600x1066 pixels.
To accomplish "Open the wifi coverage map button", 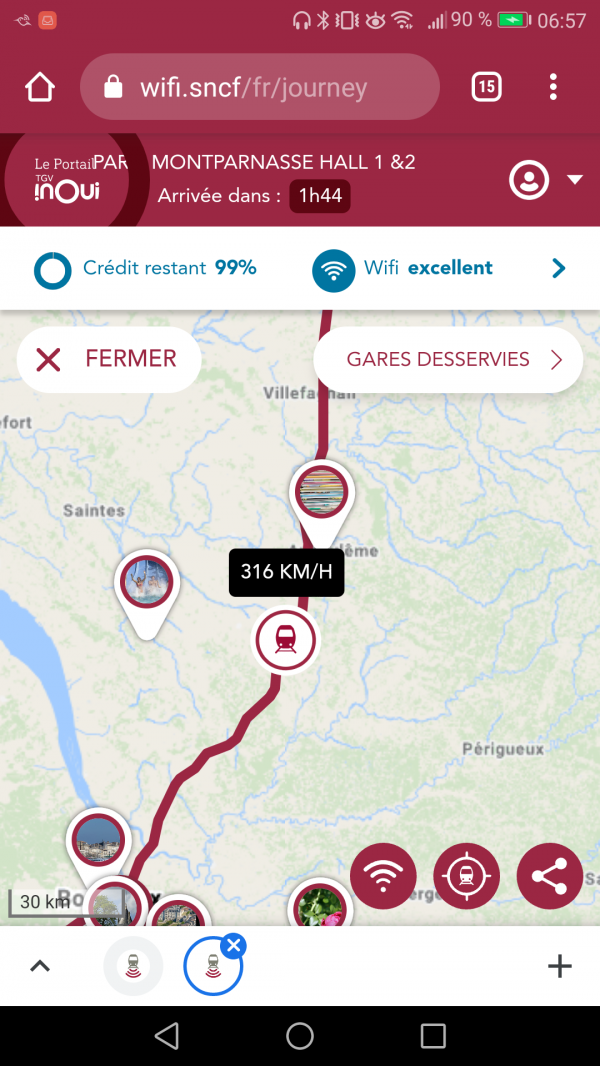I will tap(383, 877).
